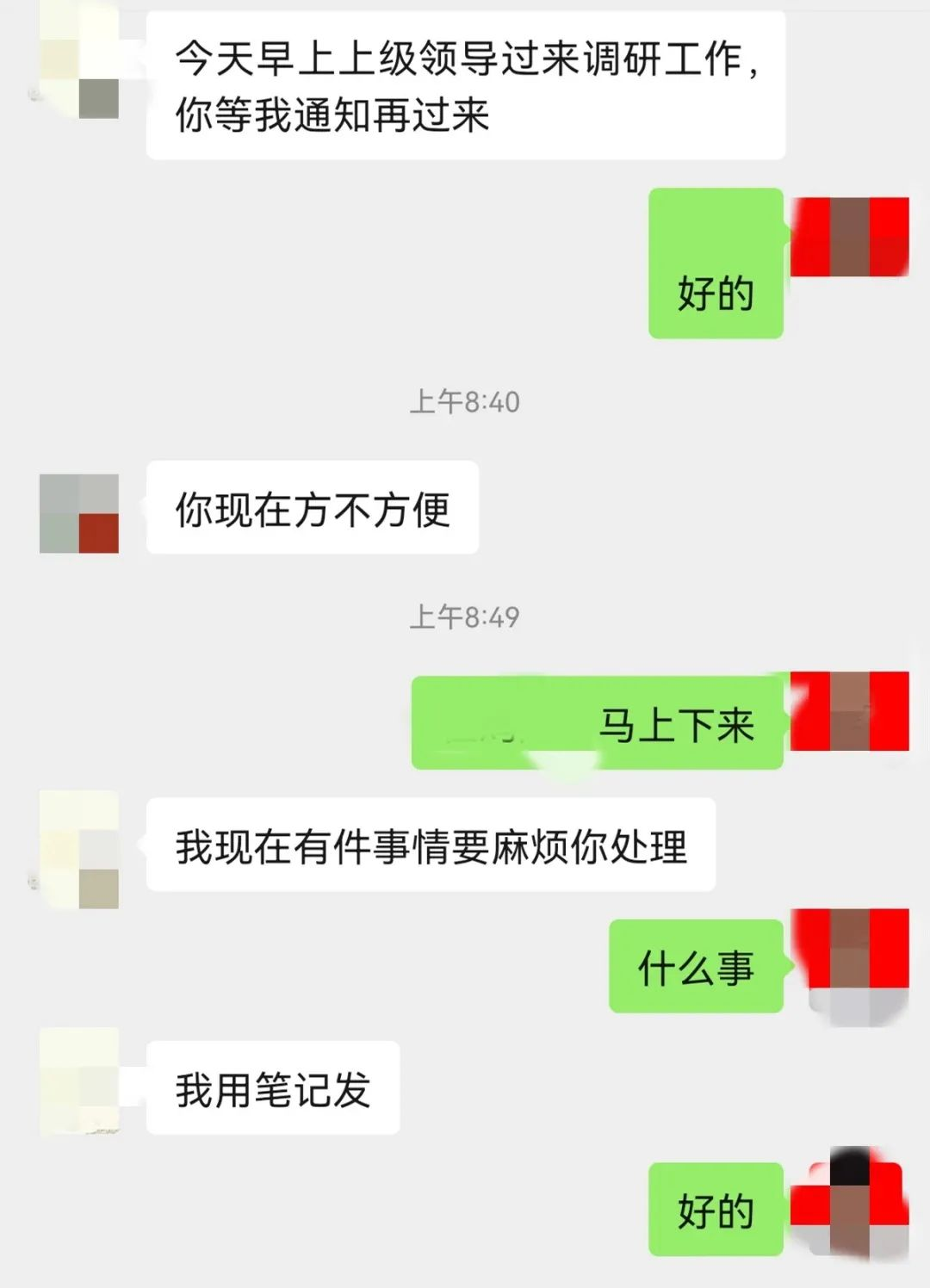Open sender's avatar beside '你现在方不方便'

[x=79, y=513]
